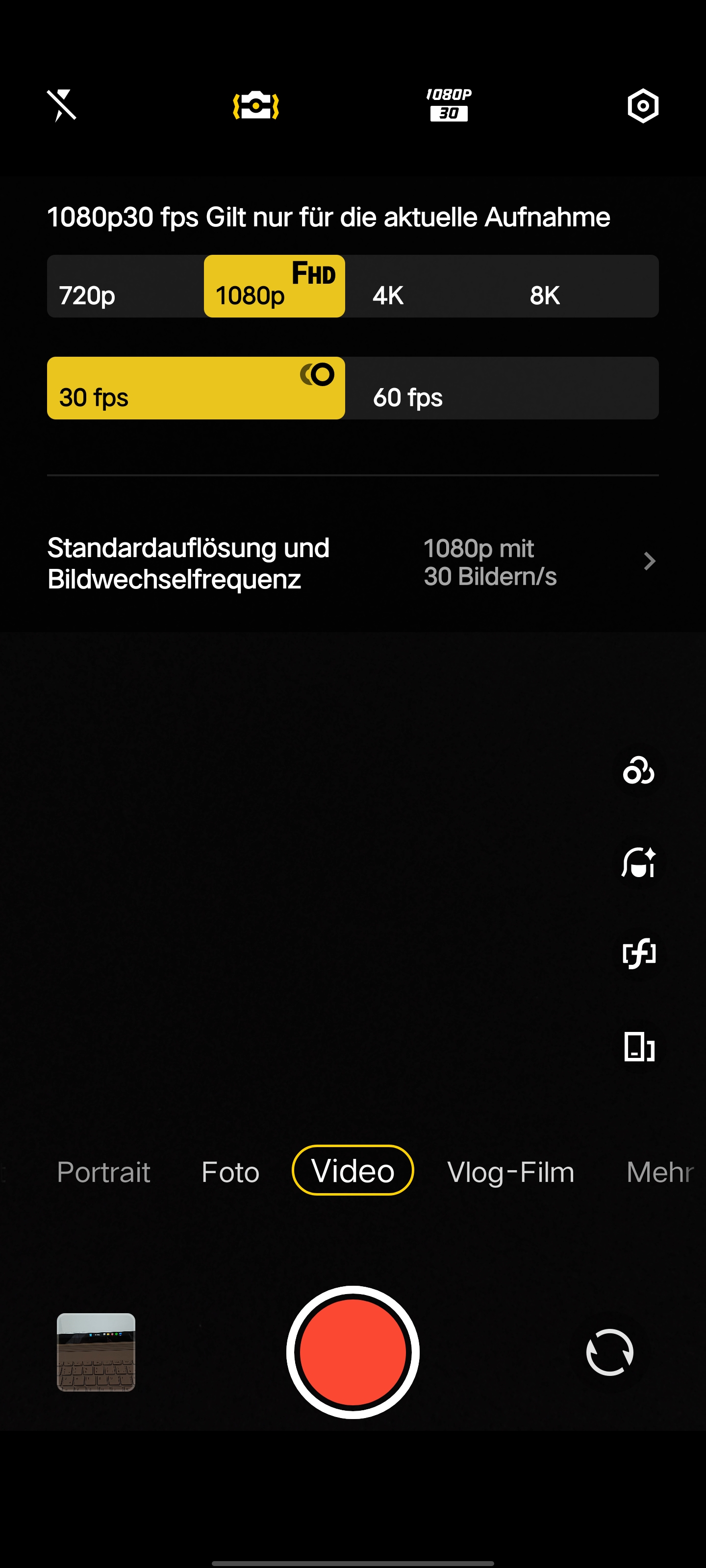Image resolution: width=706 pixels, height=1568 pixels.
Task: Tap the video stabilization icon
Action: pos(256,106)
